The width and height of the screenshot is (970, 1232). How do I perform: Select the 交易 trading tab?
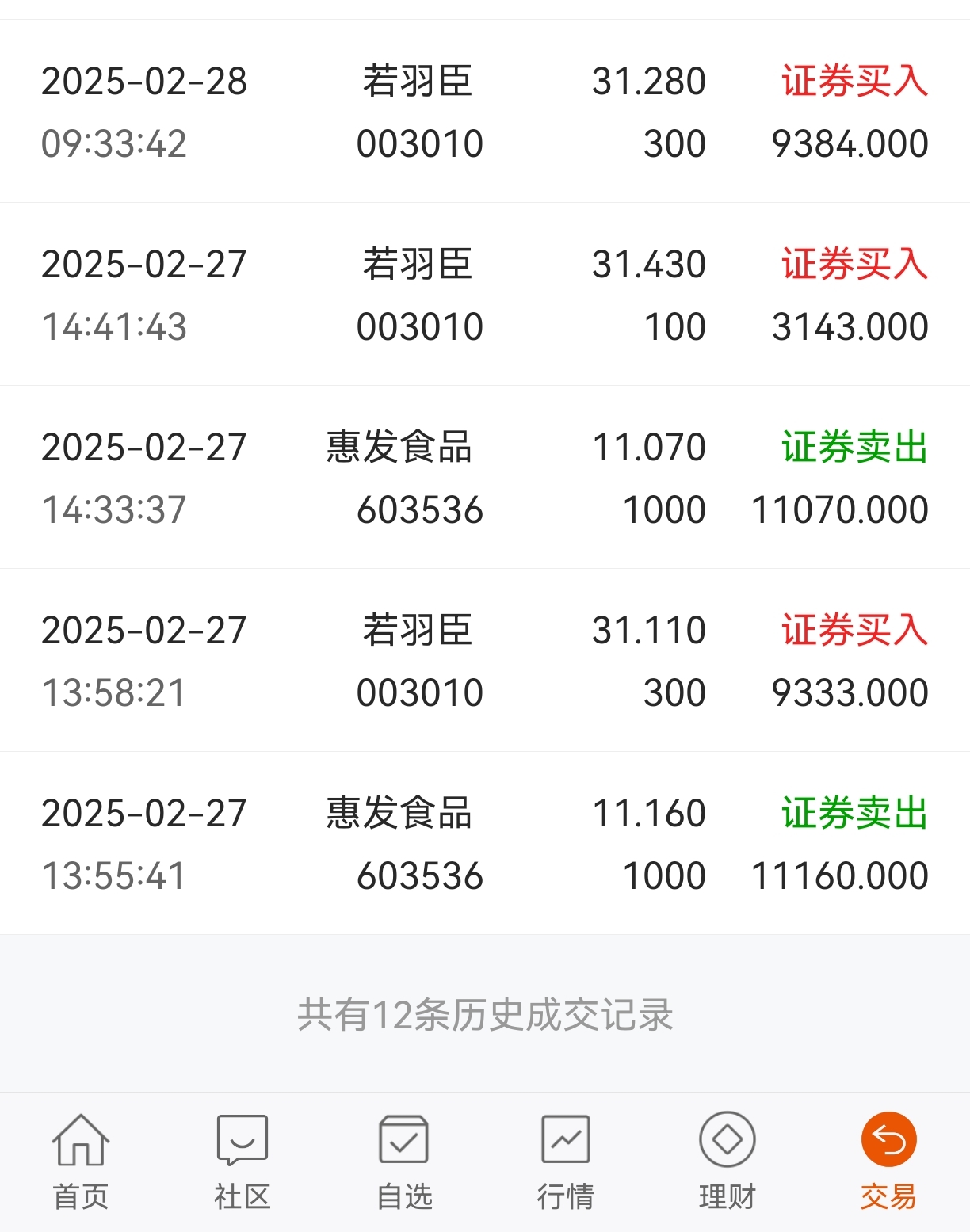coord(889,1162)
